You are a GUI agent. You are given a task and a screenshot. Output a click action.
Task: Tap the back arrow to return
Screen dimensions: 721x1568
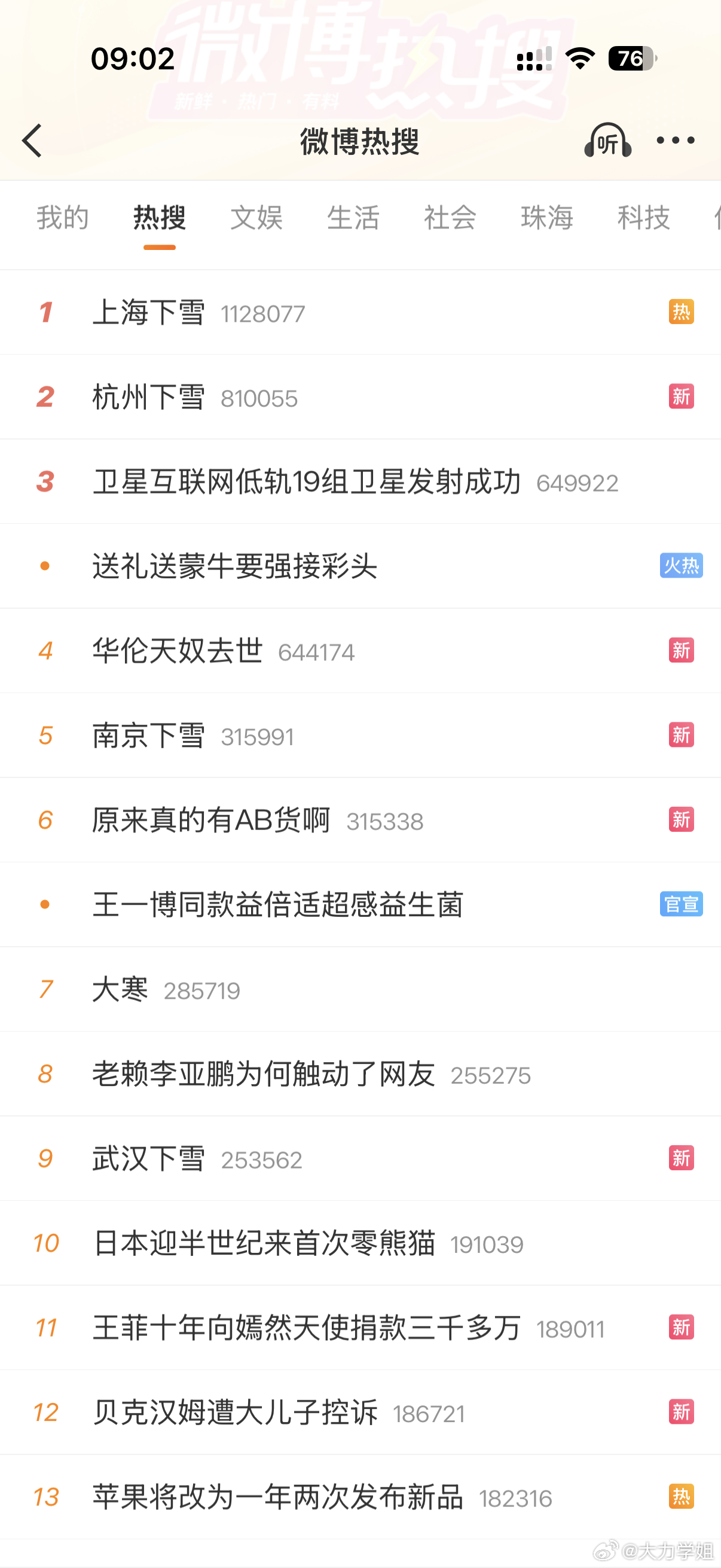32,140
